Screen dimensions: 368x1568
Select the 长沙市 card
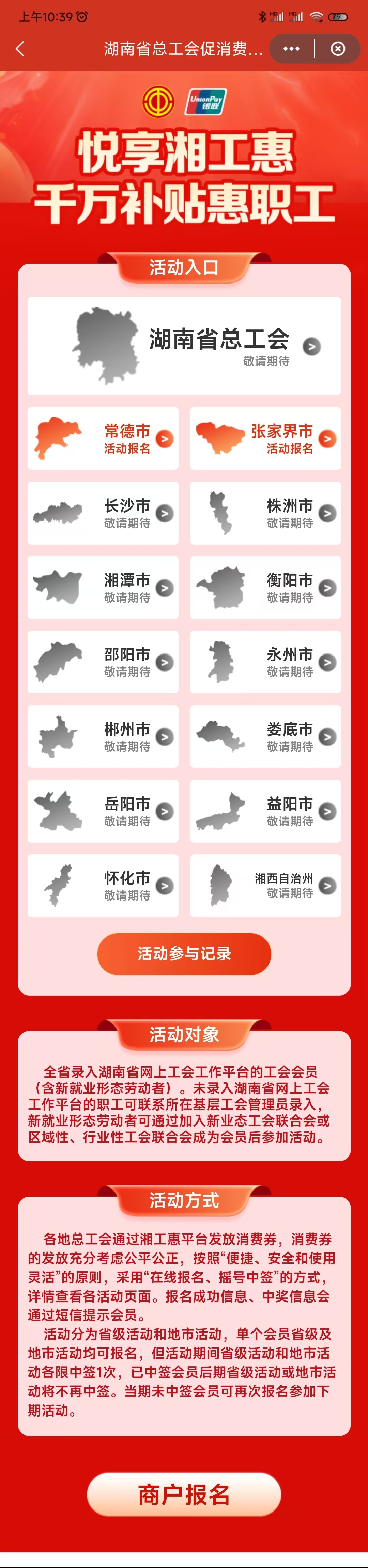[103, 513]
